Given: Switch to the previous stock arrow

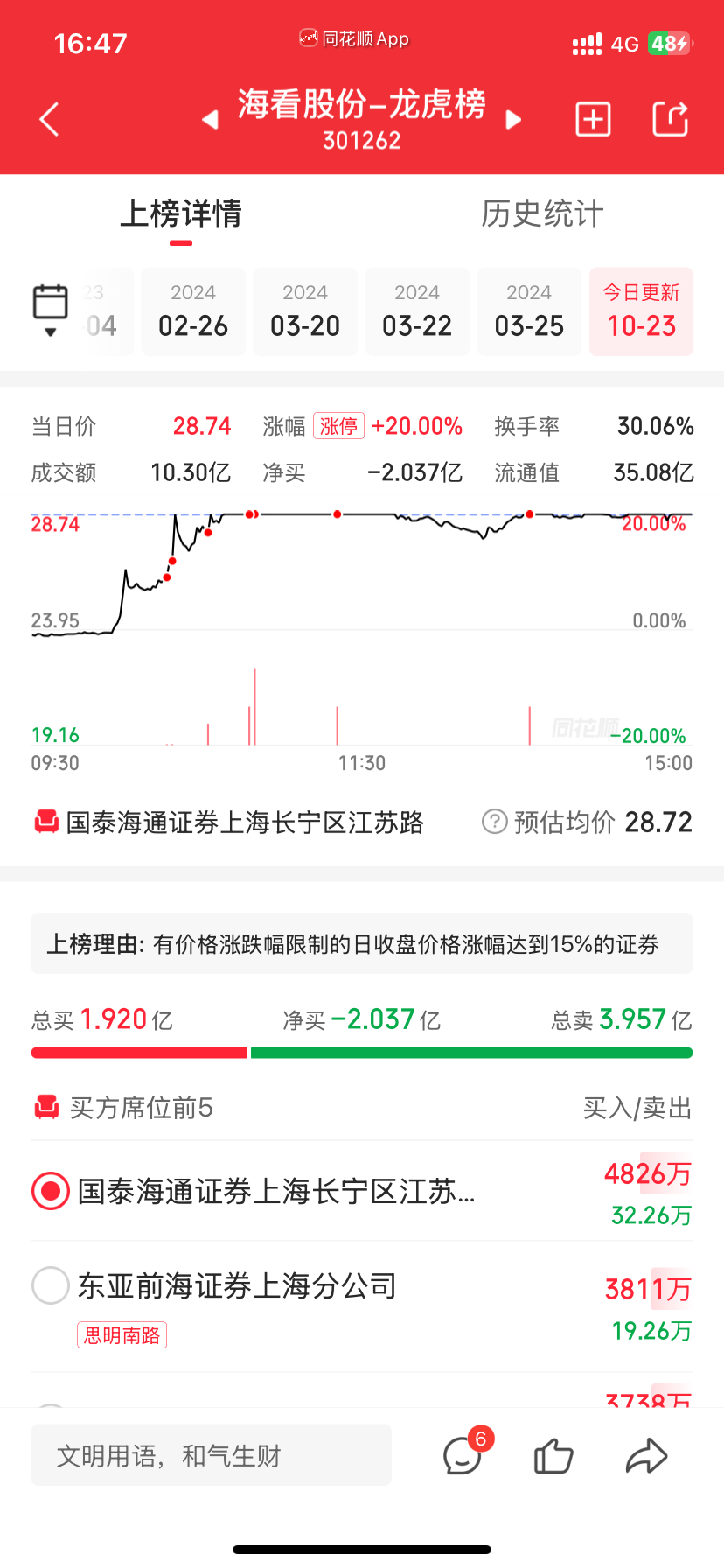Looking at the screenshot, I should (x=210, y=119).
